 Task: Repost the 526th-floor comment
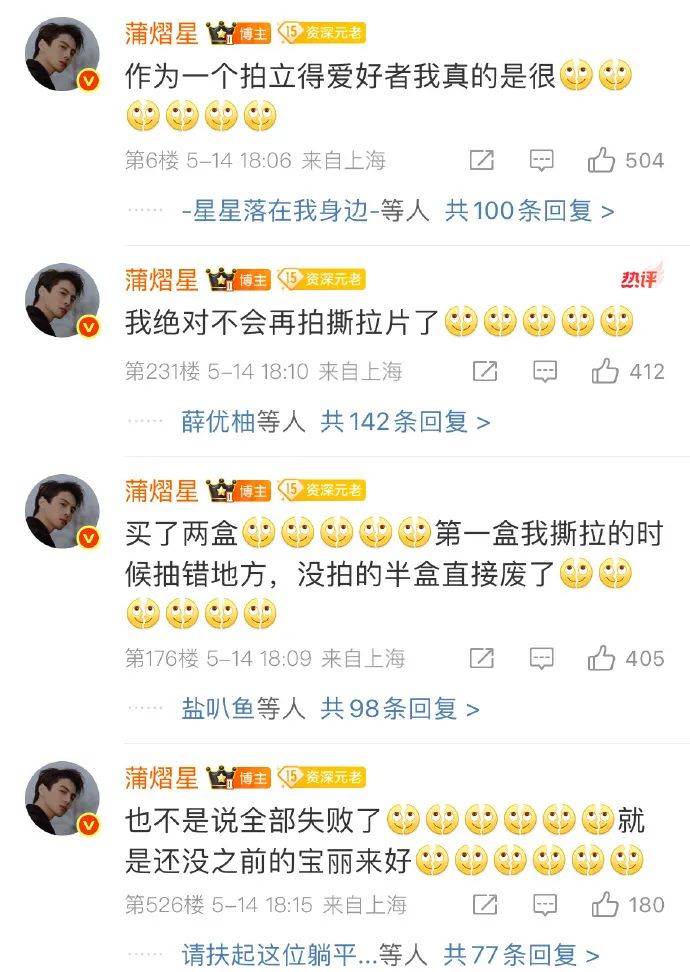[x=484, y=905]
